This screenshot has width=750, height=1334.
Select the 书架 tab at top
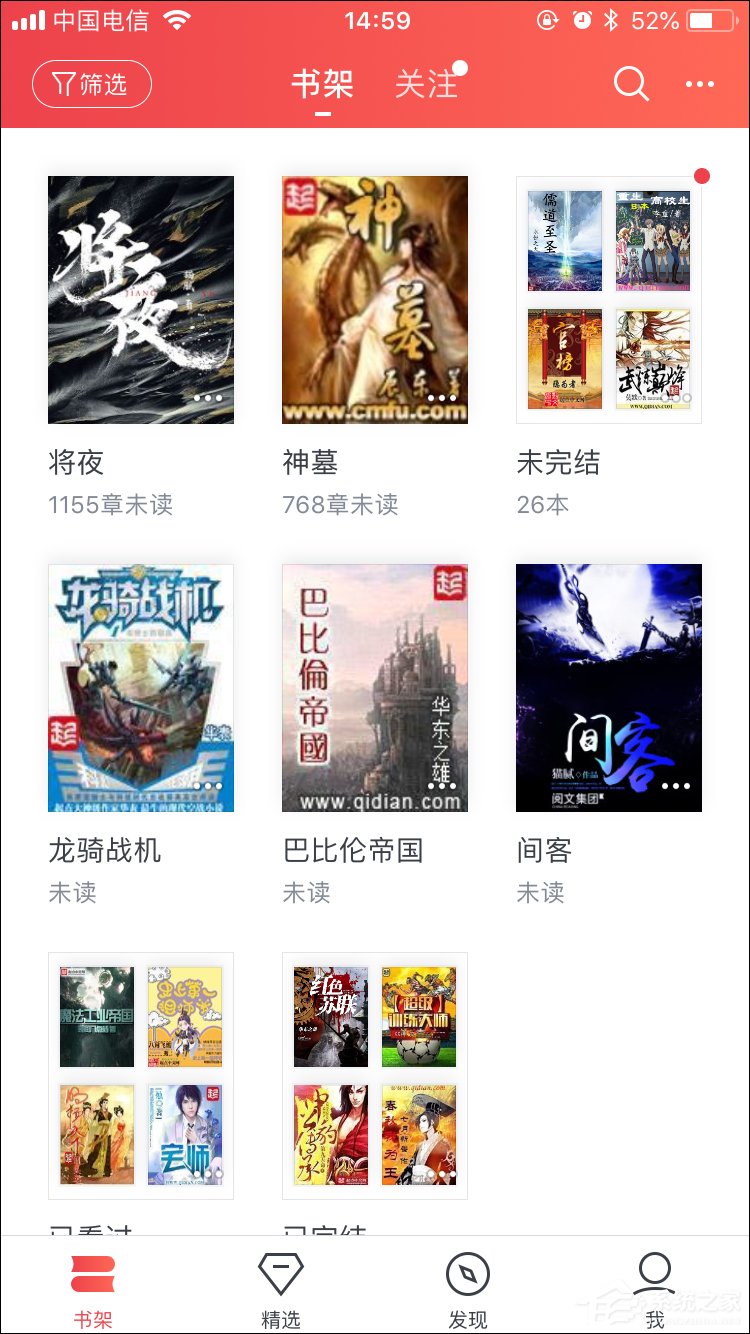point(322,85)
